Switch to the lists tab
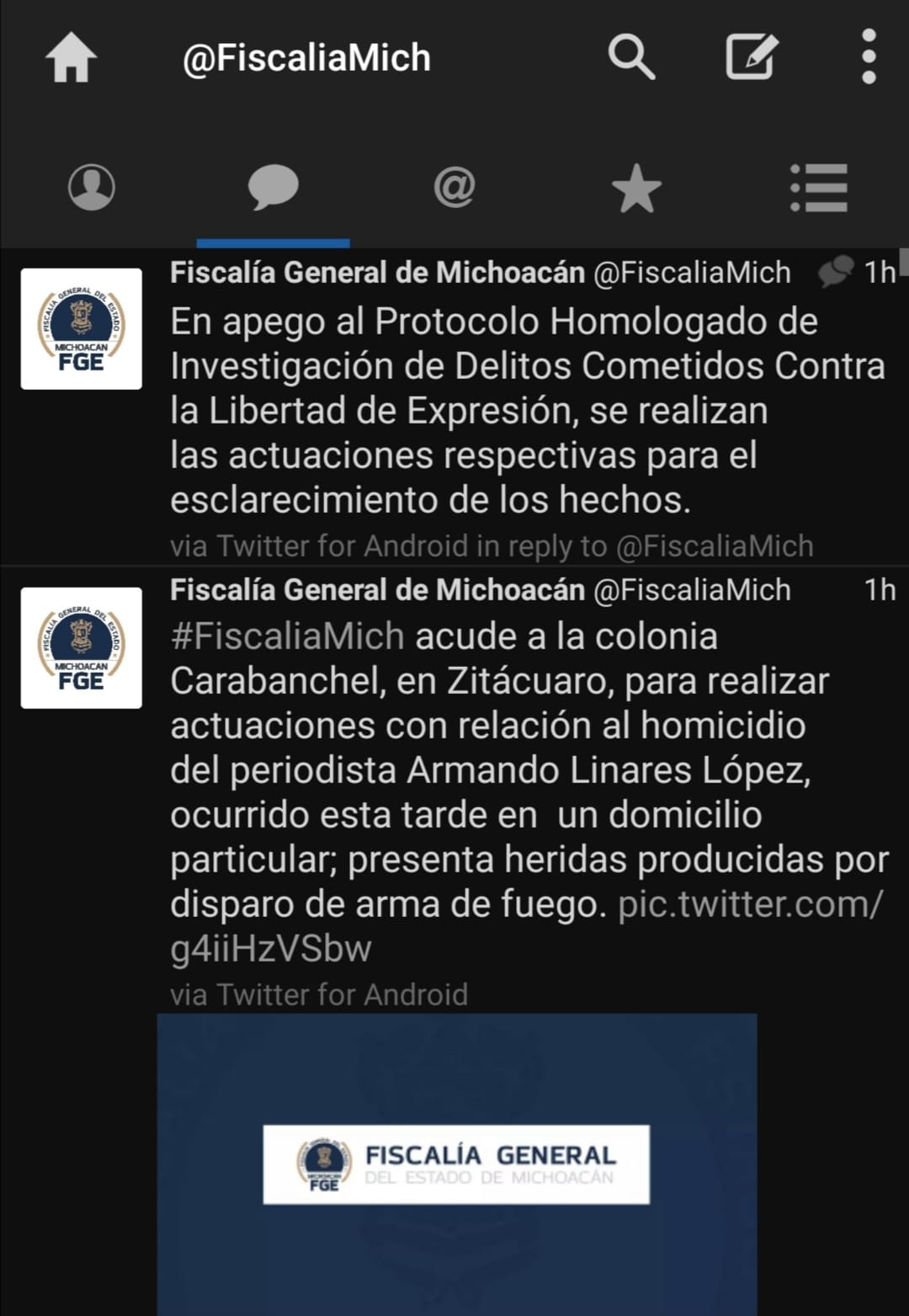 [818, 187]
